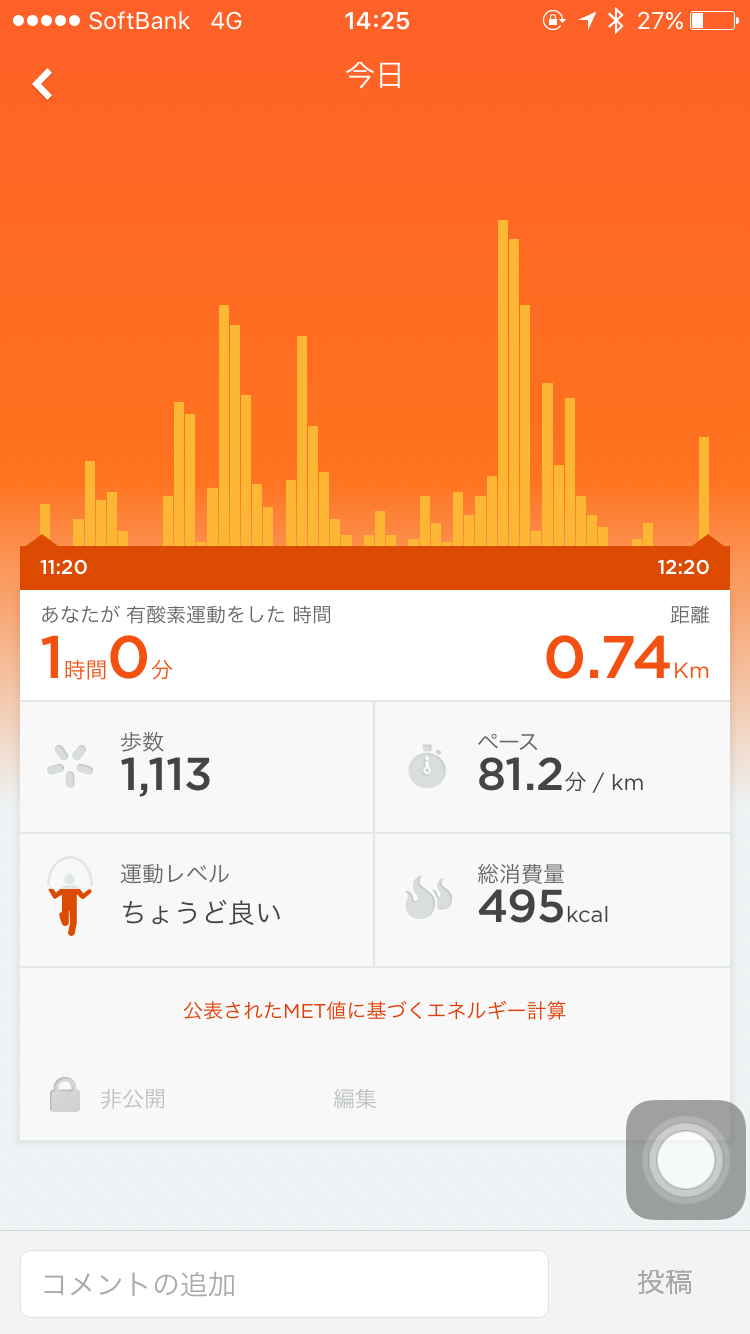Tap the 編集 edit button
The width and height of the screenshot is (750, 1334).
coord(355,1099)
